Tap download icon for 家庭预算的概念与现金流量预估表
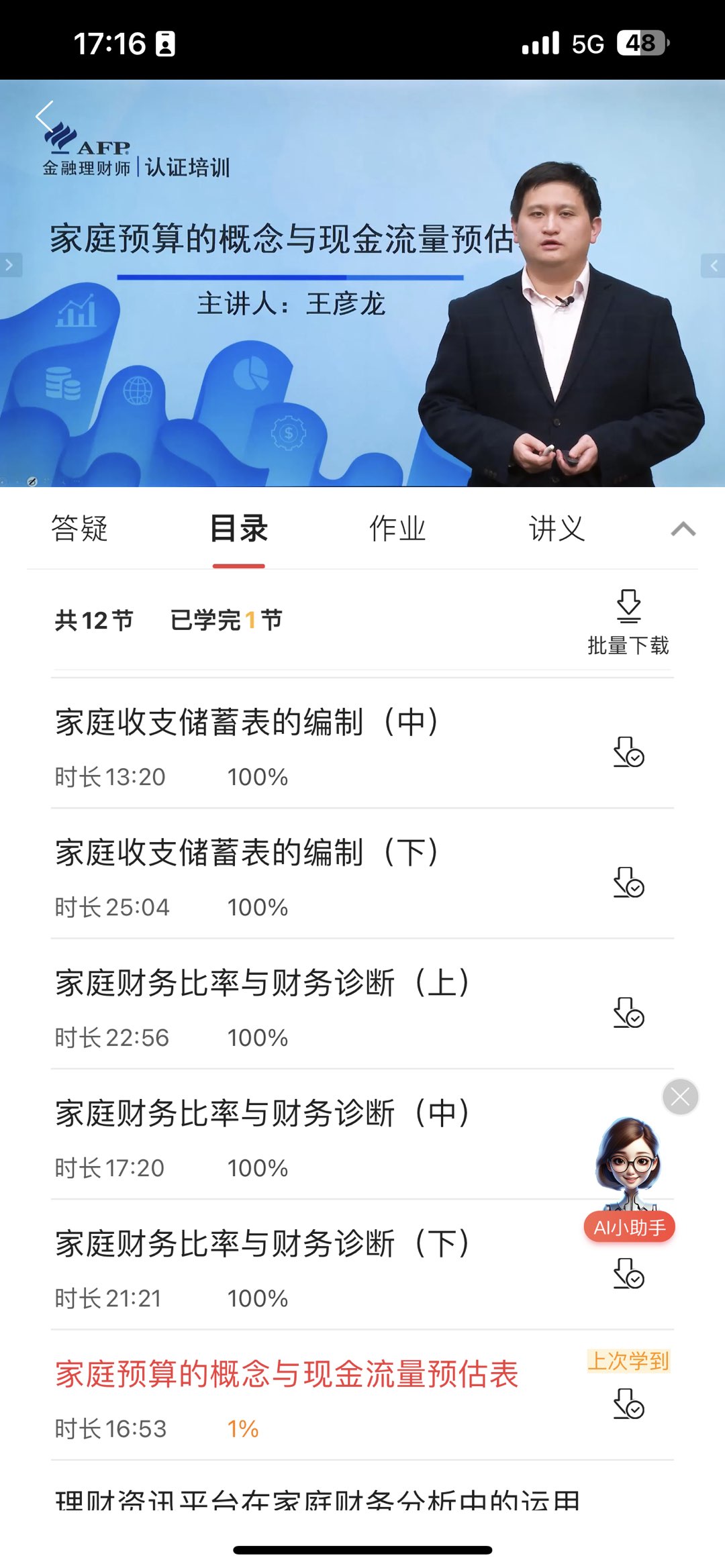 point(629,1404)
